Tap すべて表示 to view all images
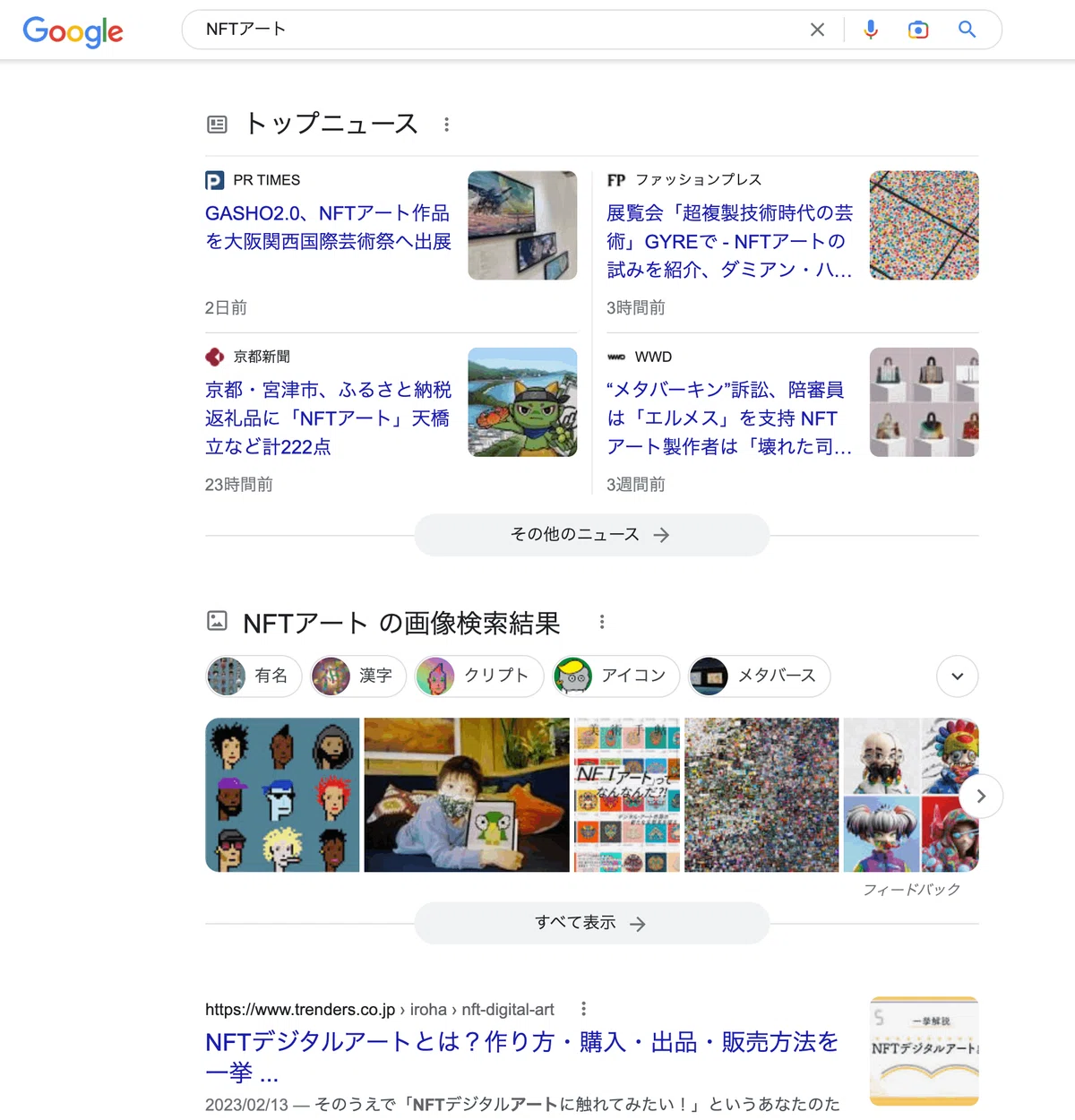 [591, 923]
